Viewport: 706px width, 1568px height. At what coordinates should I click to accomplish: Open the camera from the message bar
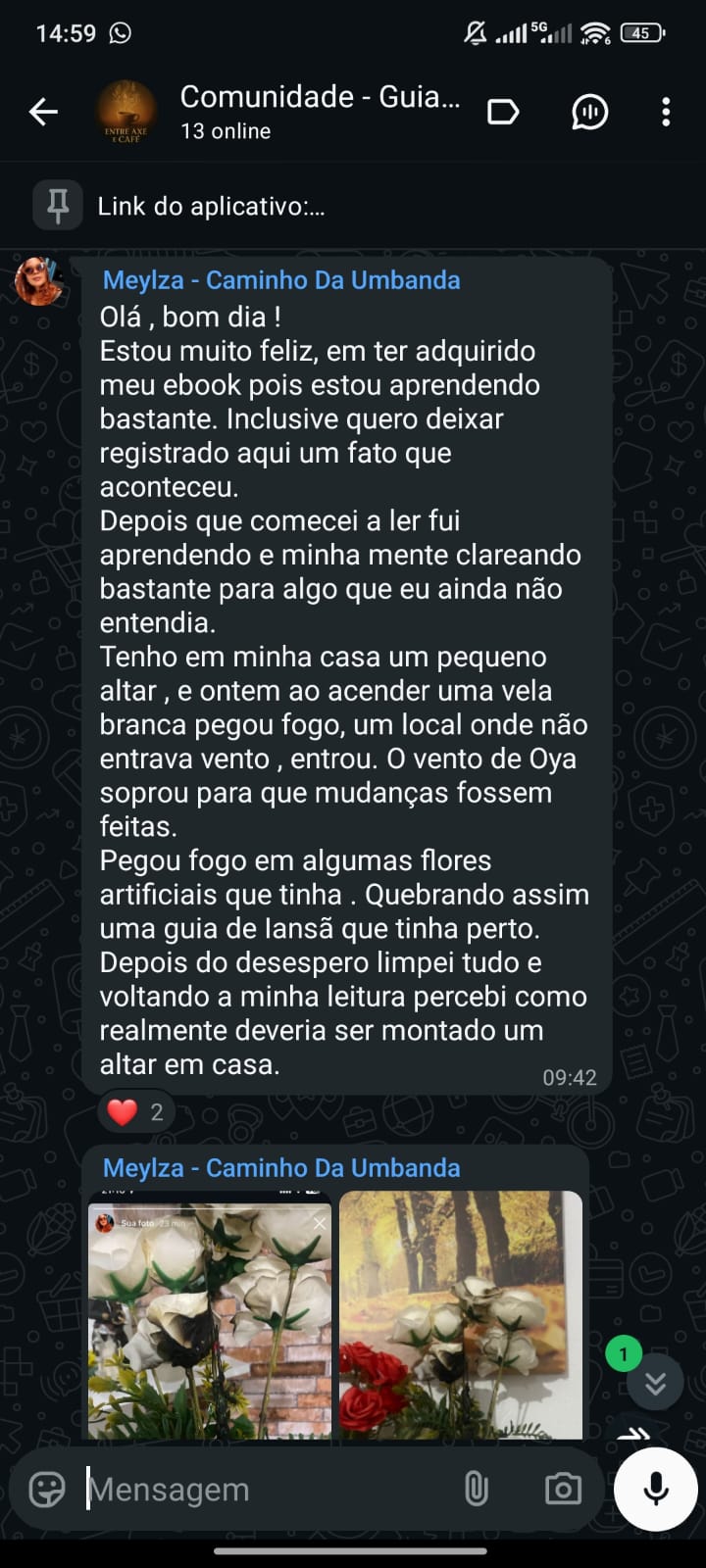(x=563, y=1490)
